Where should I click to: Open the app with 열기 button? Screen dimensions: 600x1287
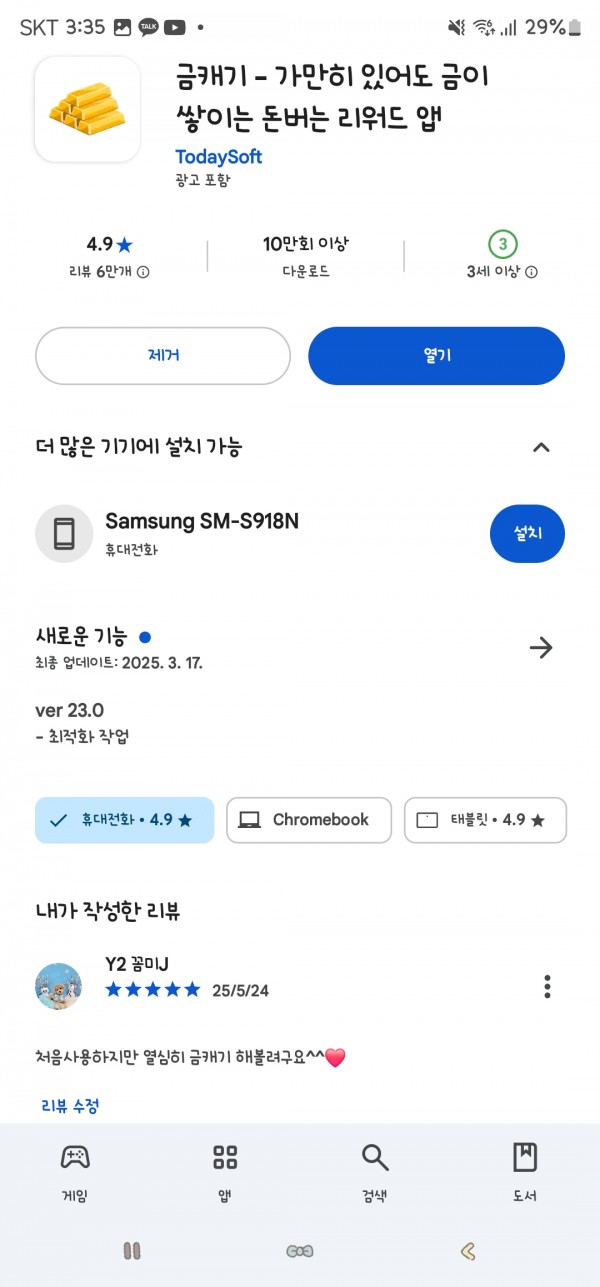tap(437, 356)
